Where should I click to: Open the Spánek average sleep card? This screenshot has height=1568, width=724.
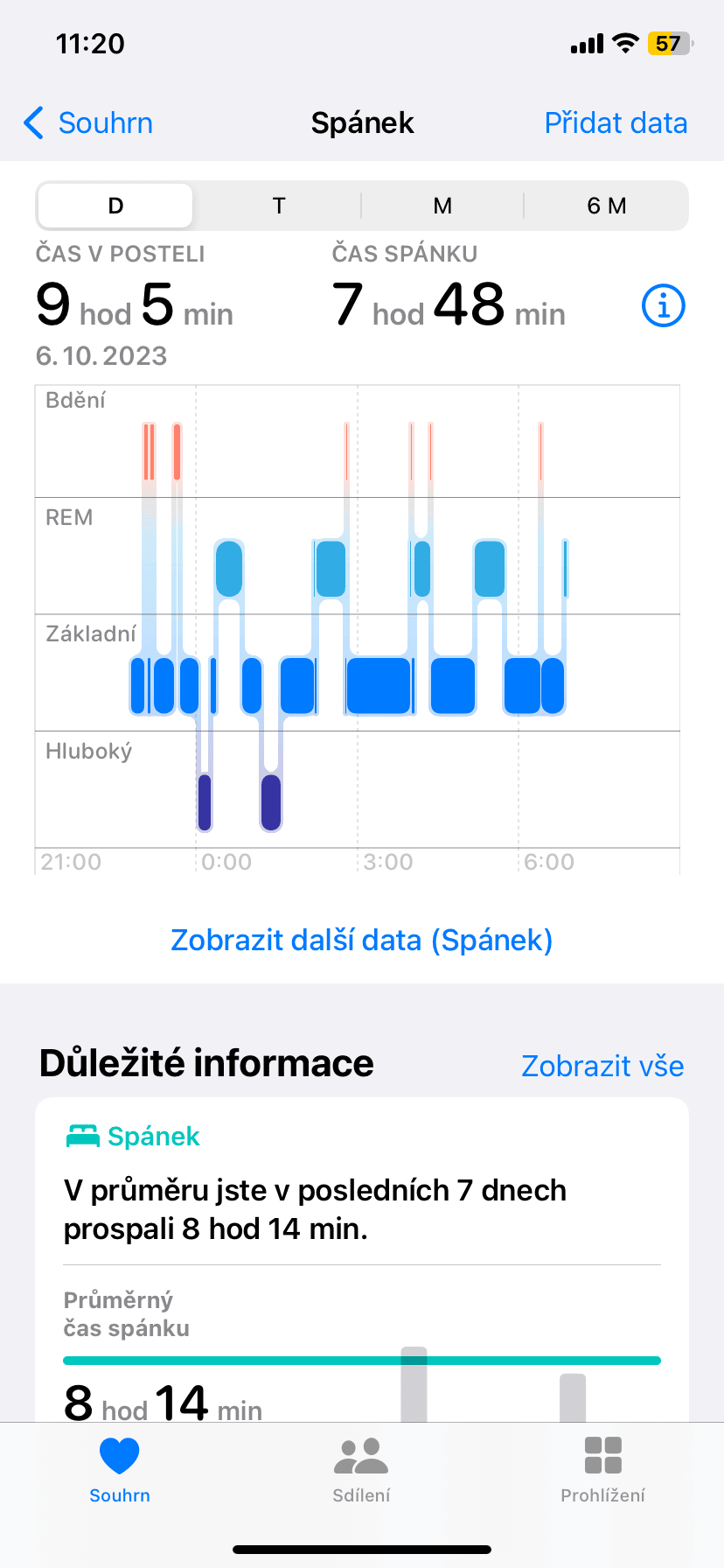click(362, 1260)
